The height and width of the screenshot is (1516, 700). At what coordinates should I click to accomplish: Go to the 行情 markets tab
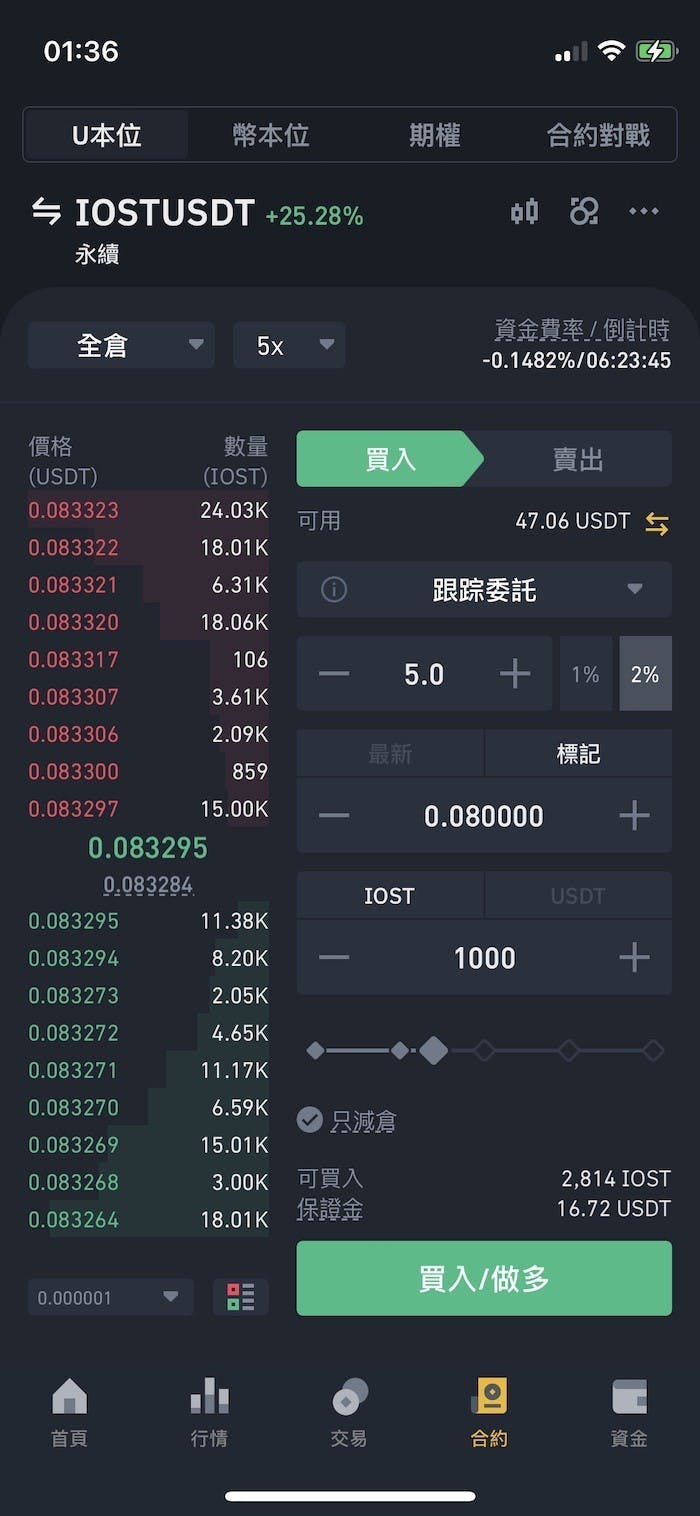pos(209,1410)
